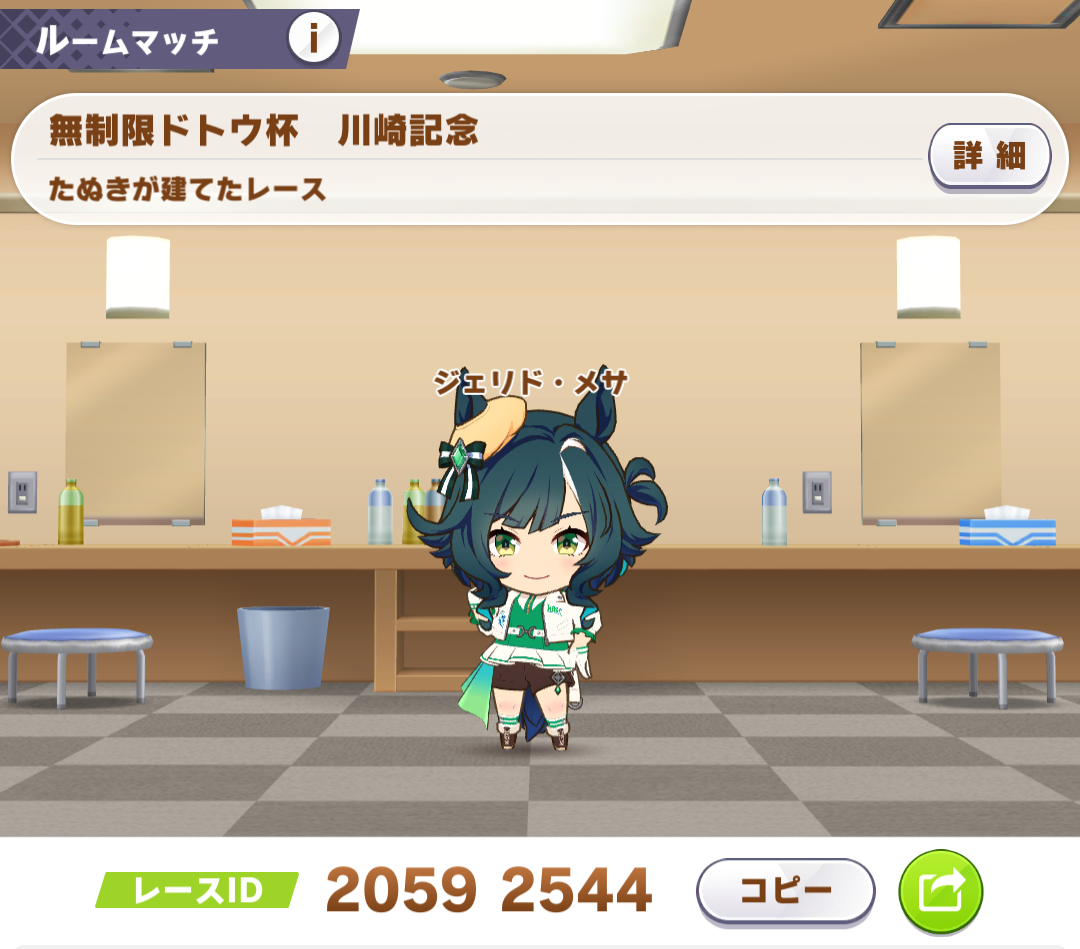The height and width of the screenshot is (949, 1080).
Task: Open the room match info icon
Action: (x=313, y=40)
